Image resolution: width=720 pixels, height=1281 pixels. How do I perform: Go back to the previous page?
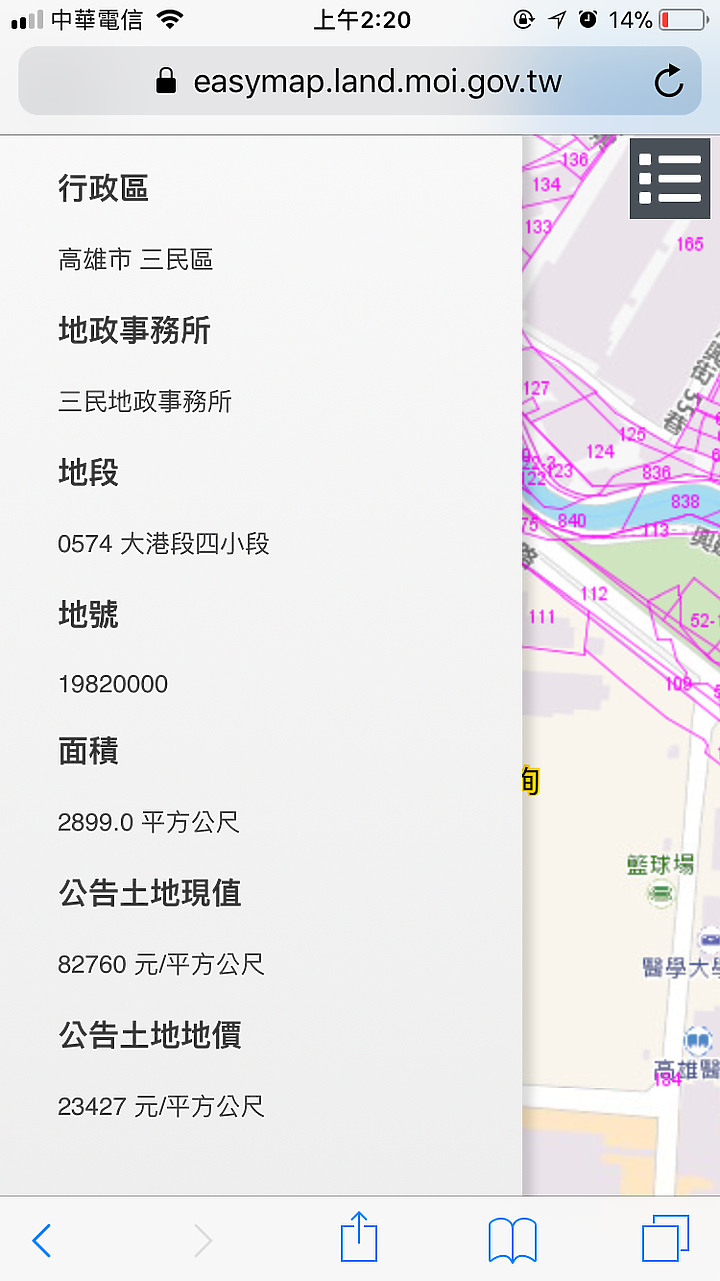click(x=42, y=1240)
